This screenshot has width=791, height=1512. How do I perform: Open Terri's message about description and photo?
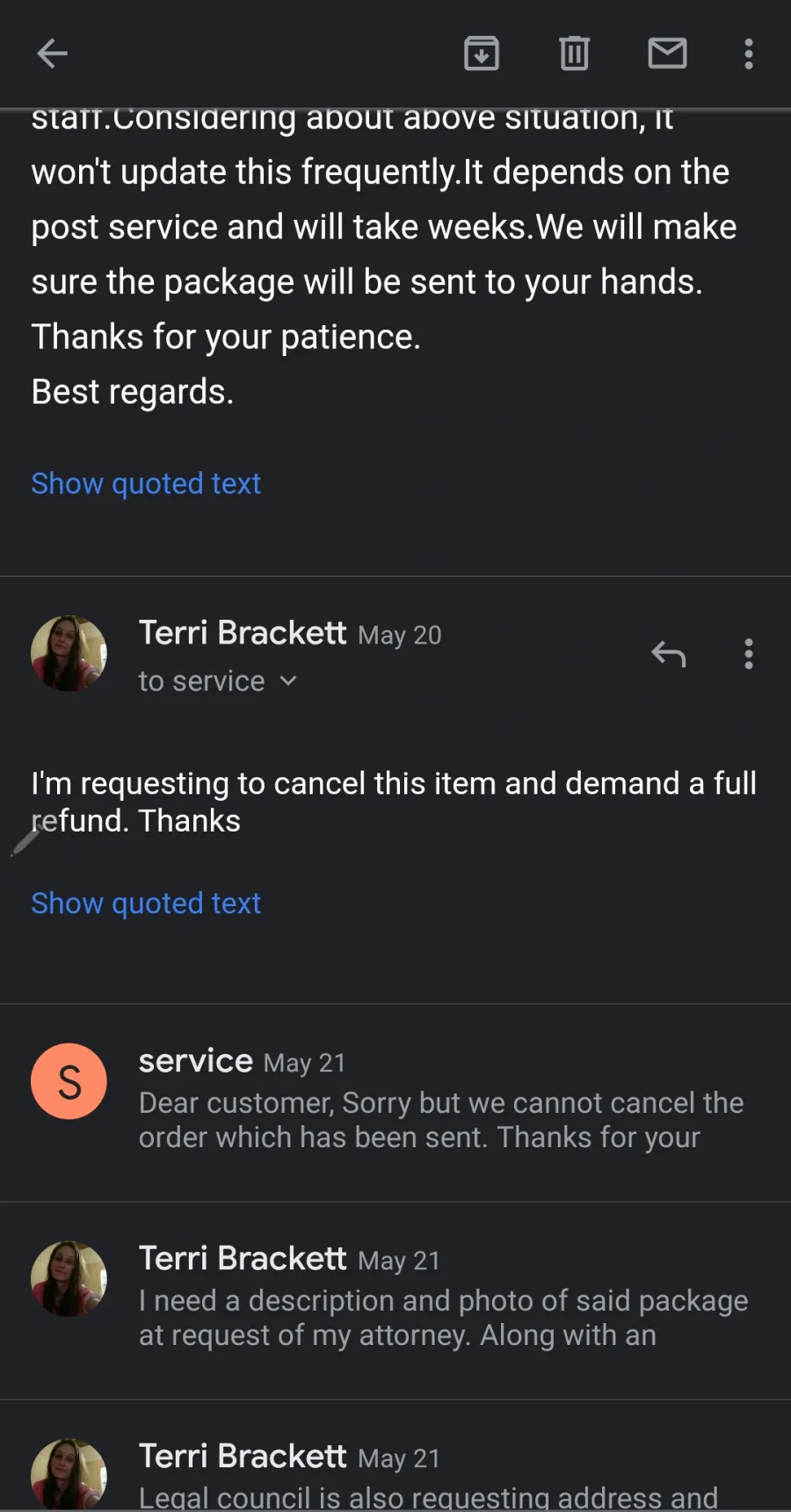[395, 1301]
